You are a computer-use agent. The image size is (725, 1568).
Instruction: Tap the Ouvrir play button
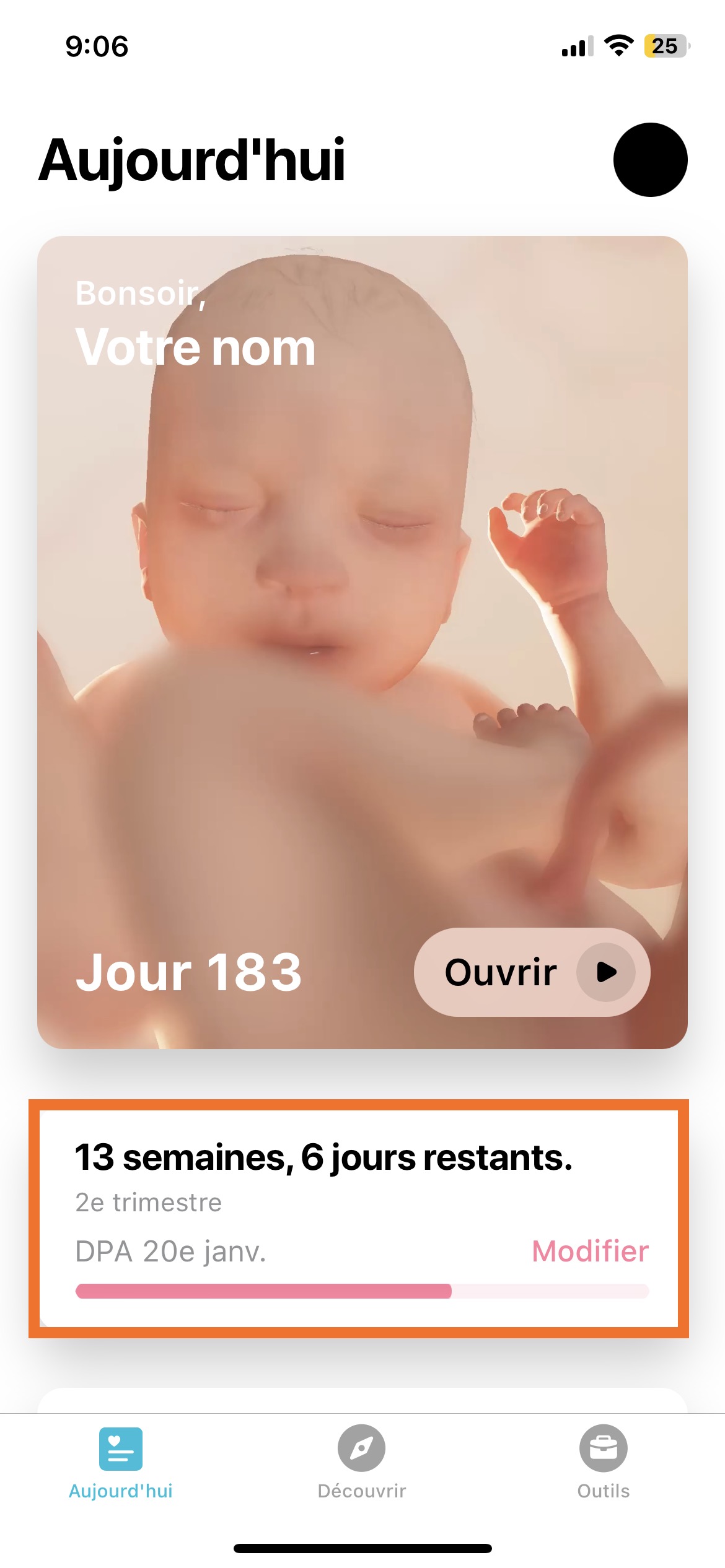click(x=532, y=972)
